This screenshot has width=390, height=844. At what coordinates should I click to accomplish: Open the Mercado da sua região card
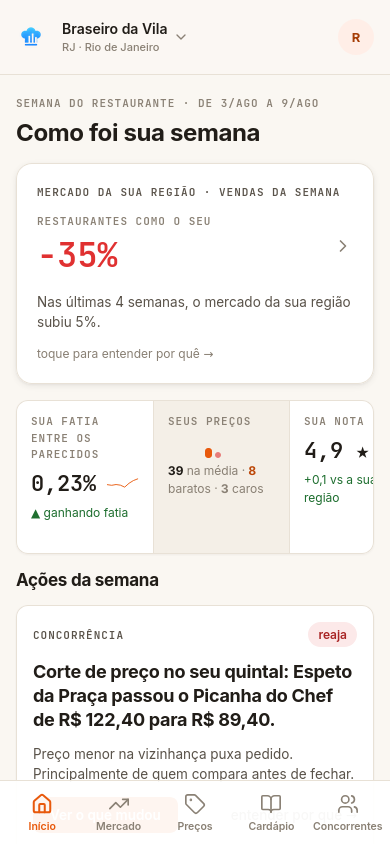[x=195, y=273]
